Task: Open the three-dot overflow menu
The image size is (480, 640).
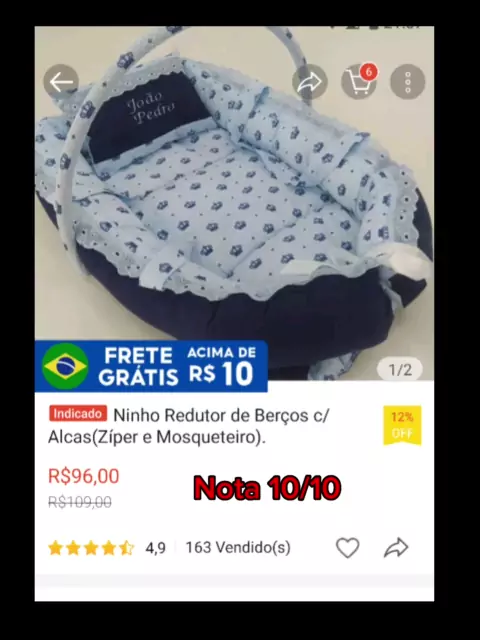Action: point(407,82)
